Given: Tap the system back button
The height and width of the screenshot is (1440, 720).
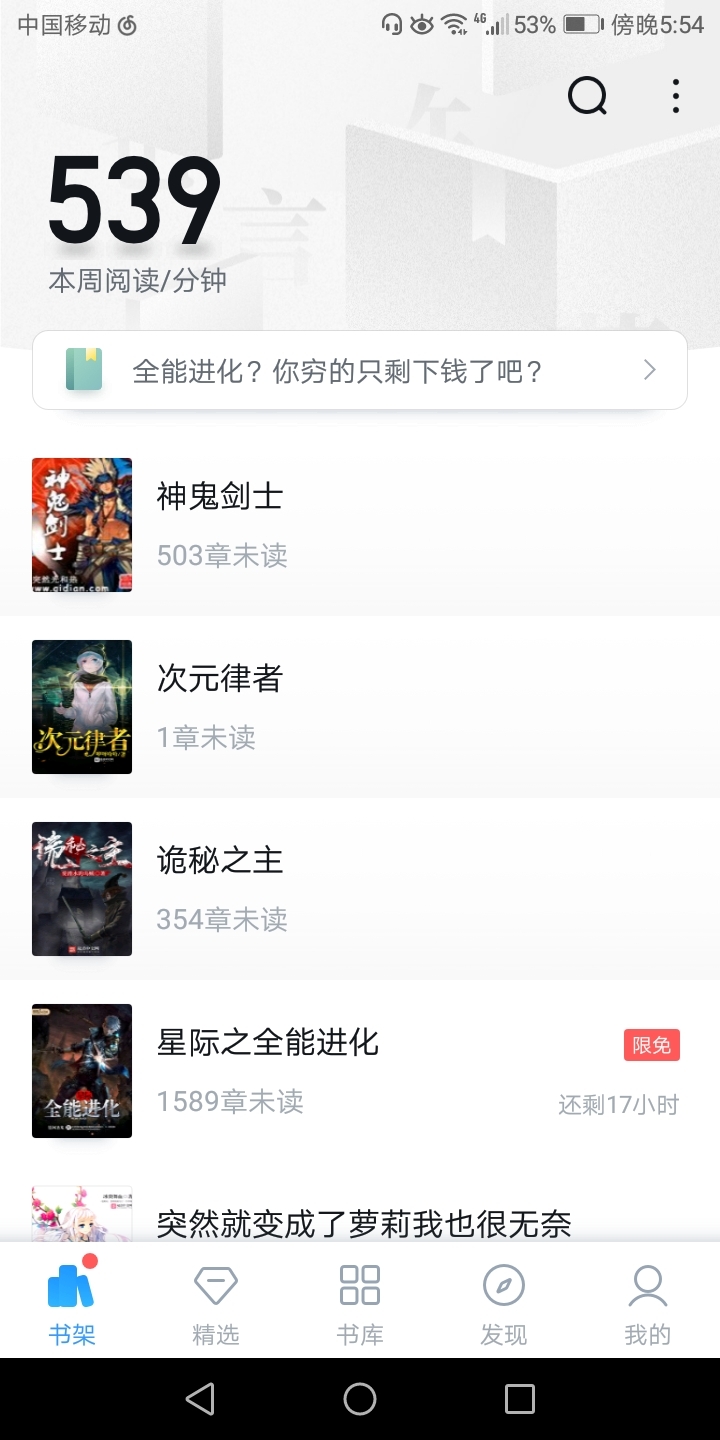Looking at the screenshot, I should [x=200, y=1399].
